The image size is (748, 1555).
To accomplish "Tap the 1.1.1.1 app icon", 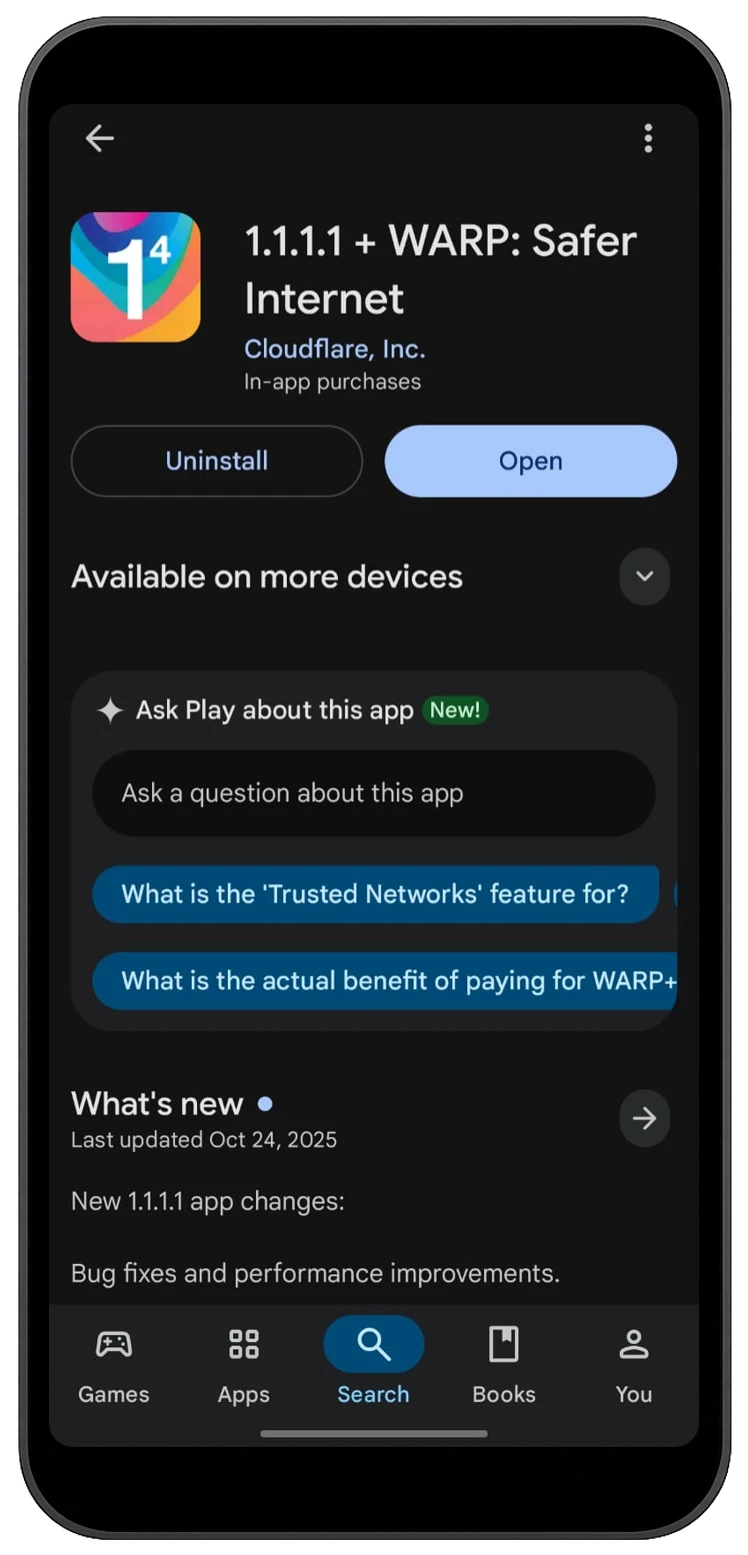I will tap(135, 277).
